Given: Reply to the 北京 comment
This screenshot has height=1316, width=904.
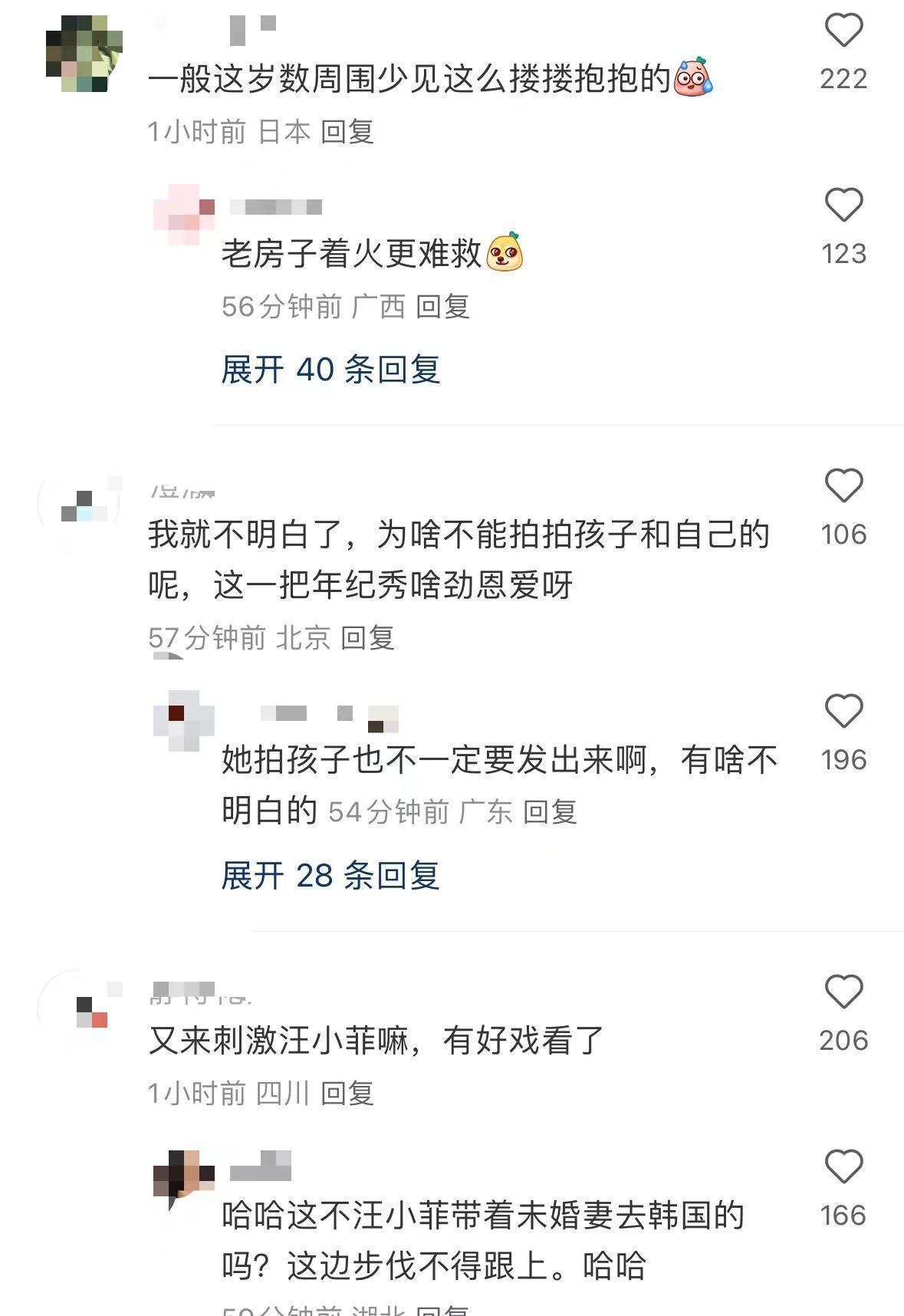Looking at the screenshot, I should (x=367, y=637).
